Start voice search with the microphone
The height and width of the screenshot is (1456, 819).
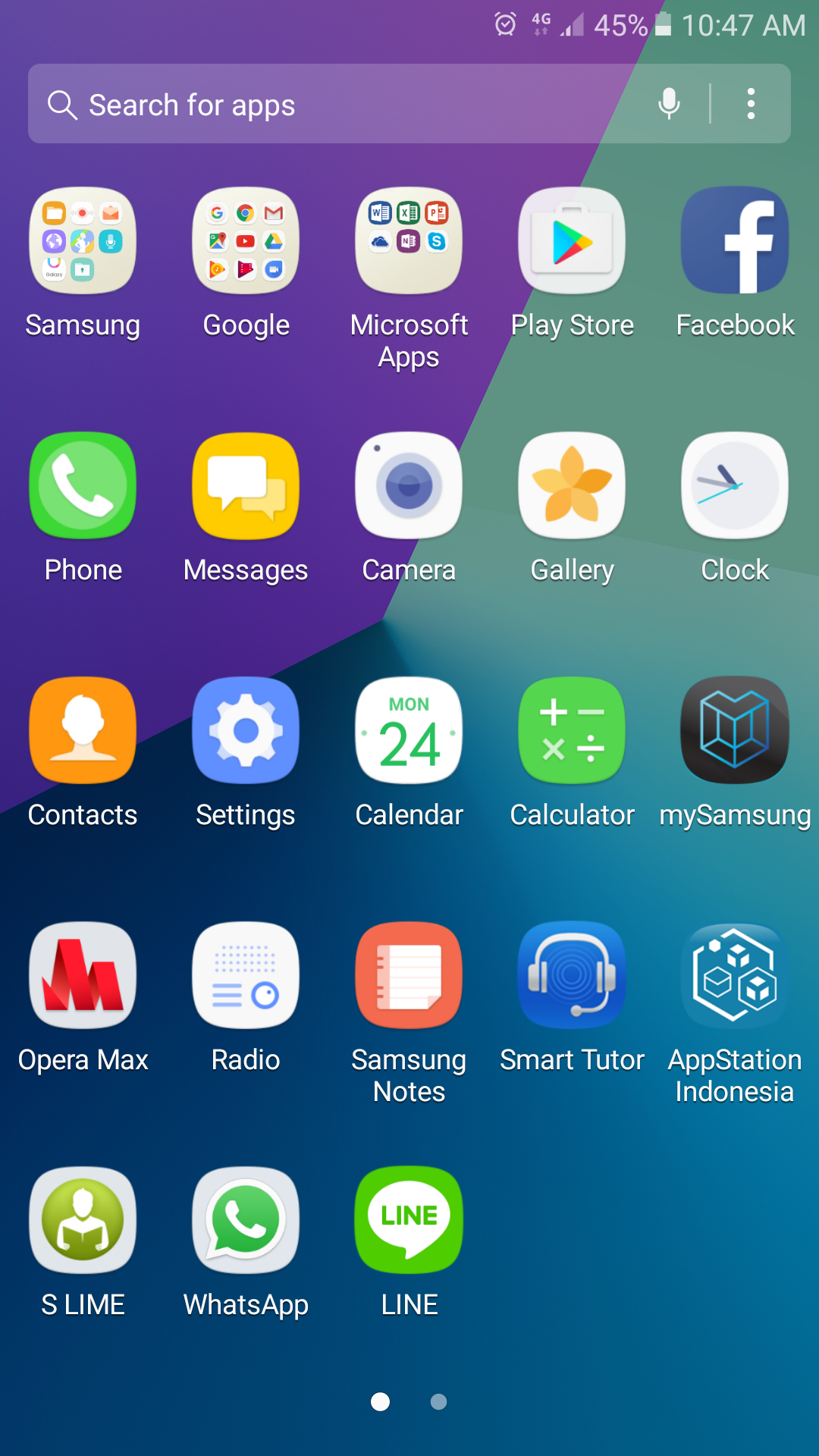[x=669, y=104]
